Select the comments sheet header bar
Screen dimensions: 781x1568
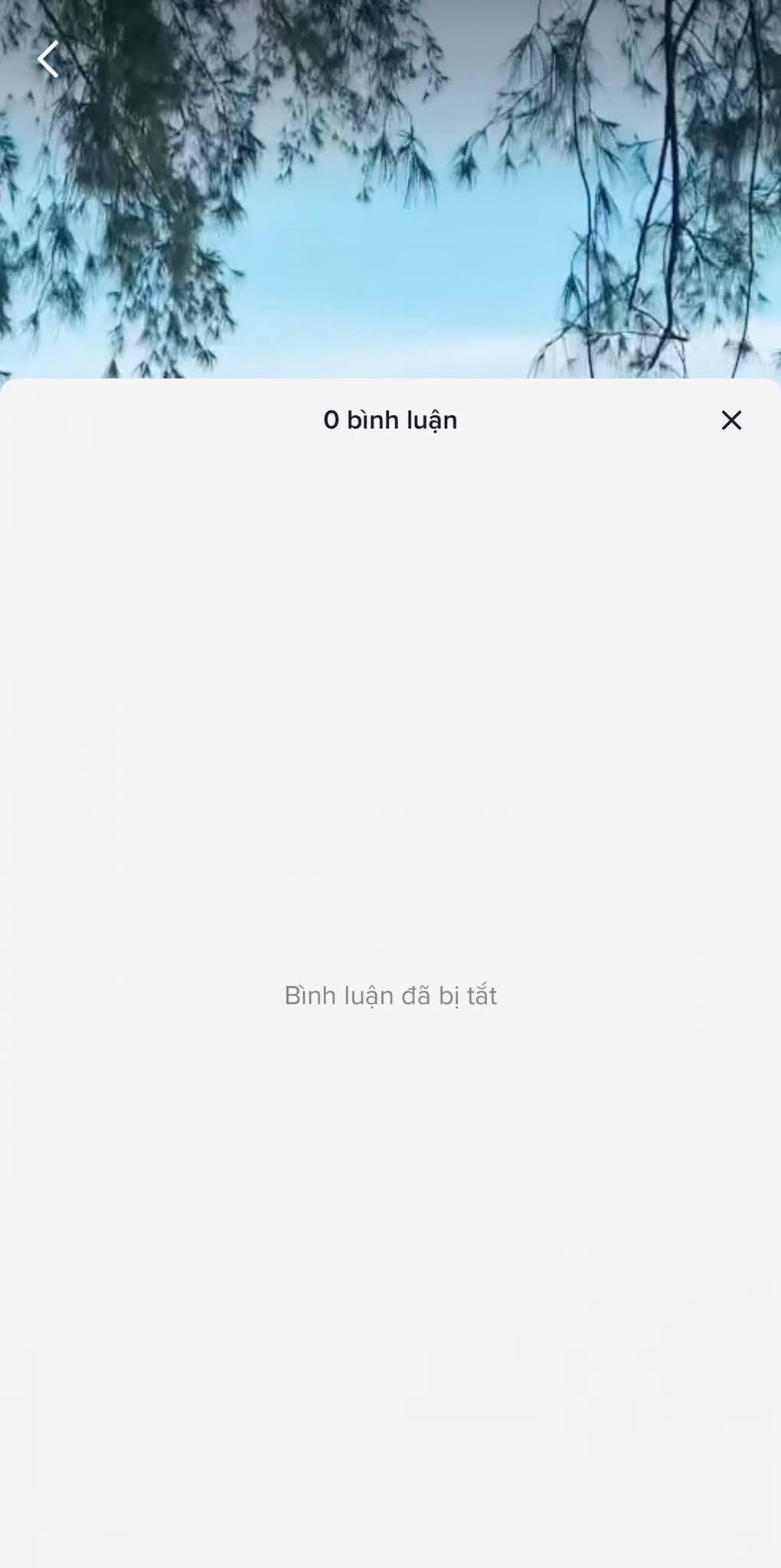coord(390,420)
